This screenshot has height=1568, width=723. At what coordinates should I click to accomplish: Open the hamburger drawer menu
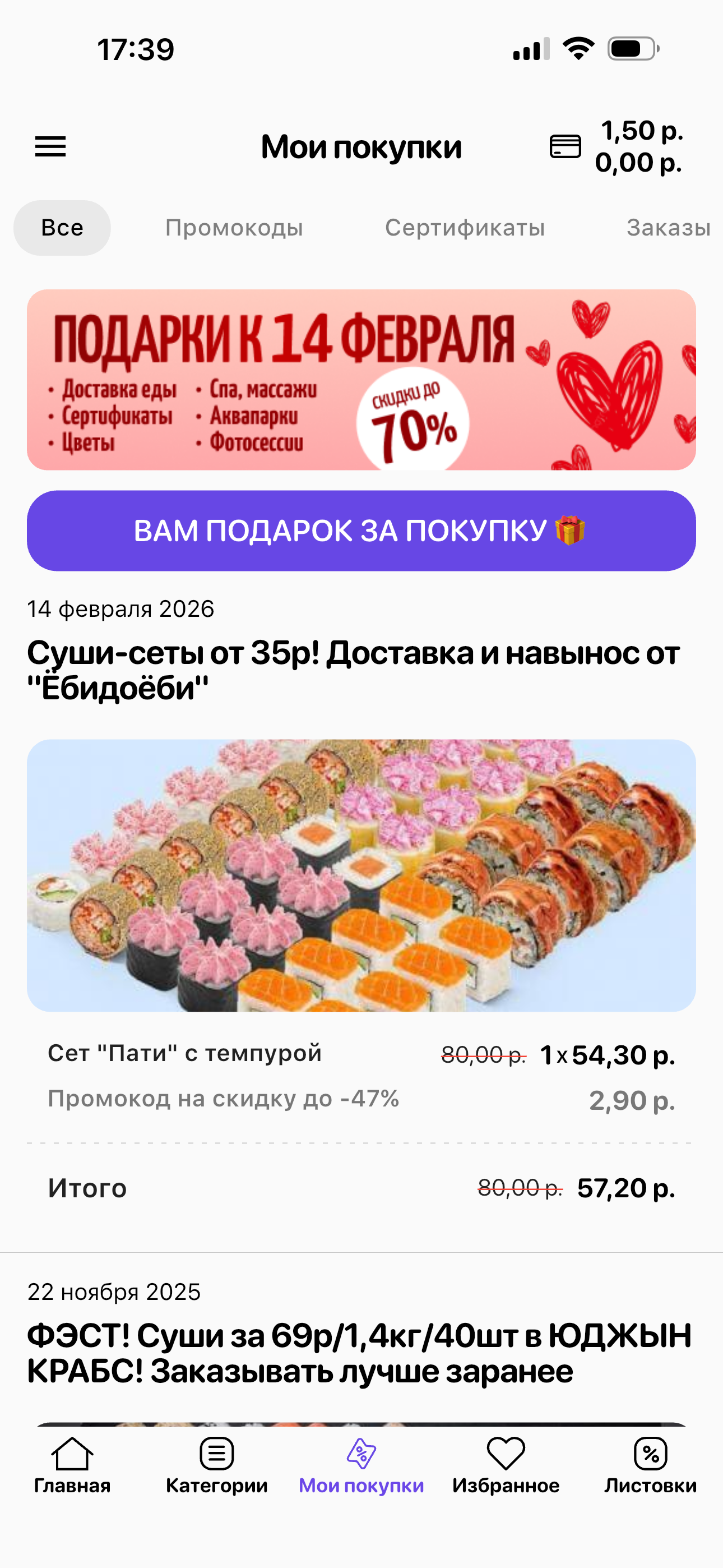50,147
